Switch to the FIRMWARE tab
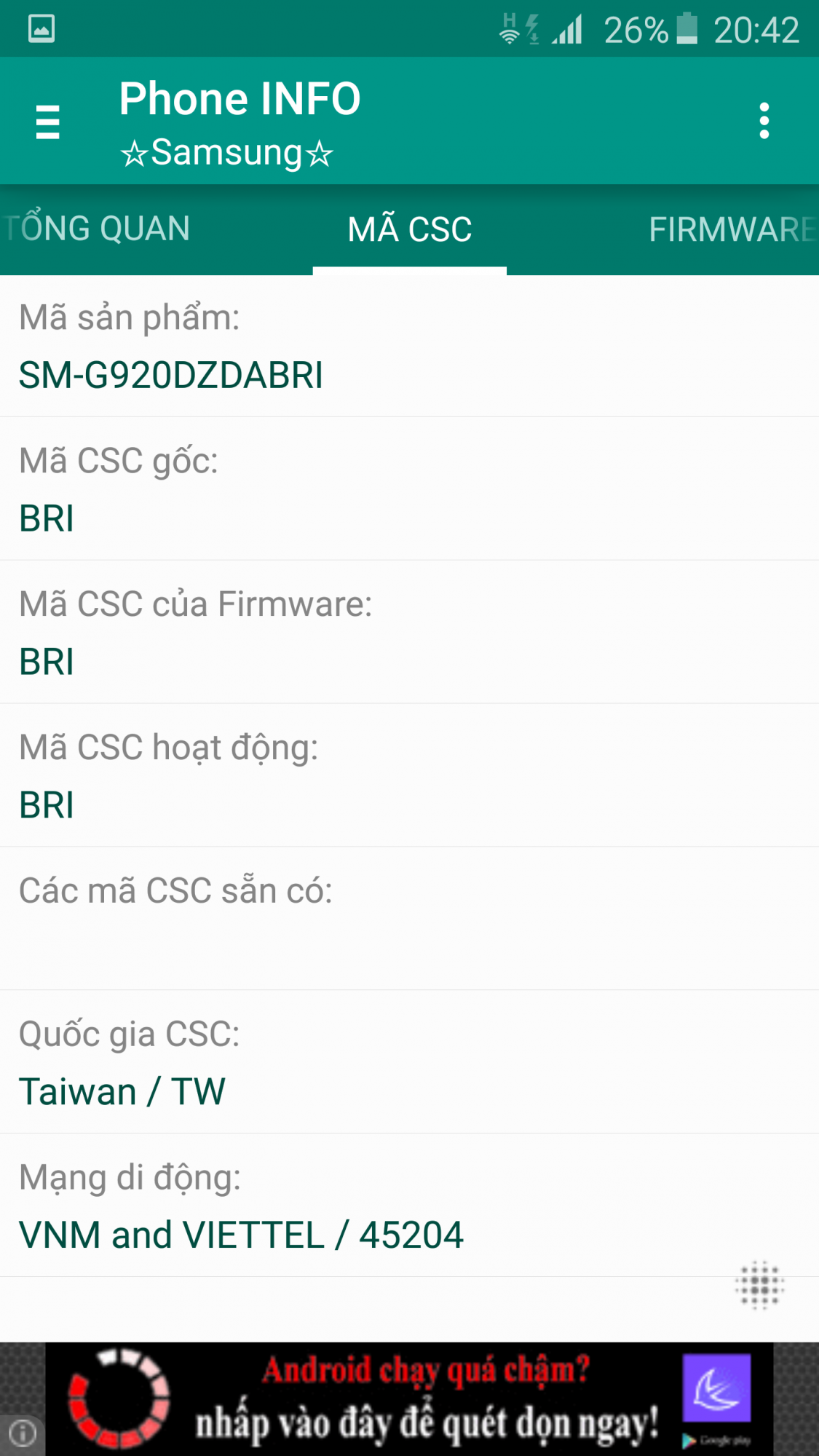This screenshot has width=819, height=1456. [732, 230]
